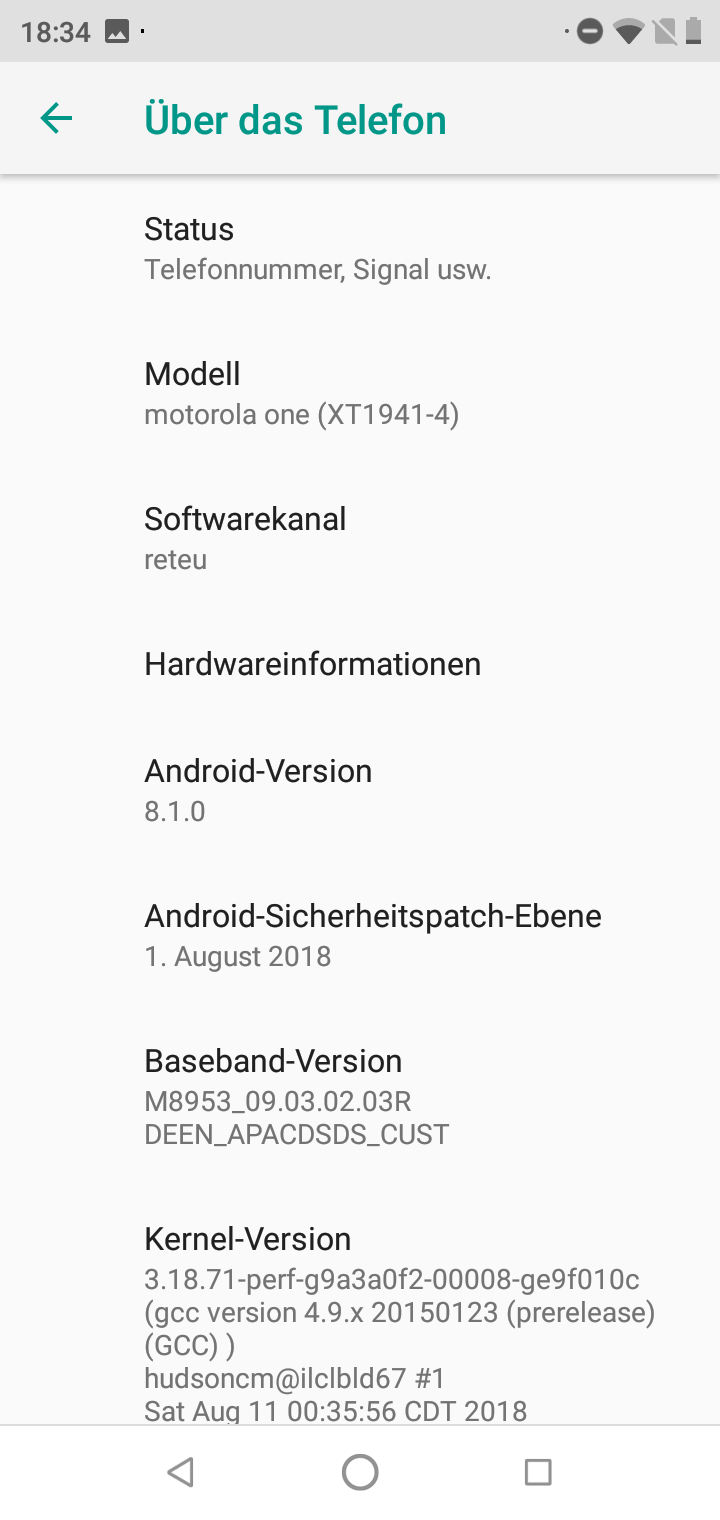Show recent apps

[x=538, y=1472]
